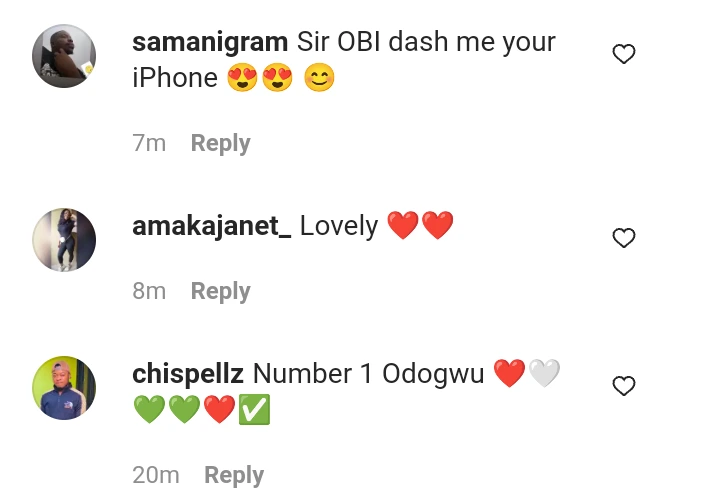Viewport: 720px width, 502px height.
Task: Visit amakajanet_'s profile via username
Action: [211, 226]
